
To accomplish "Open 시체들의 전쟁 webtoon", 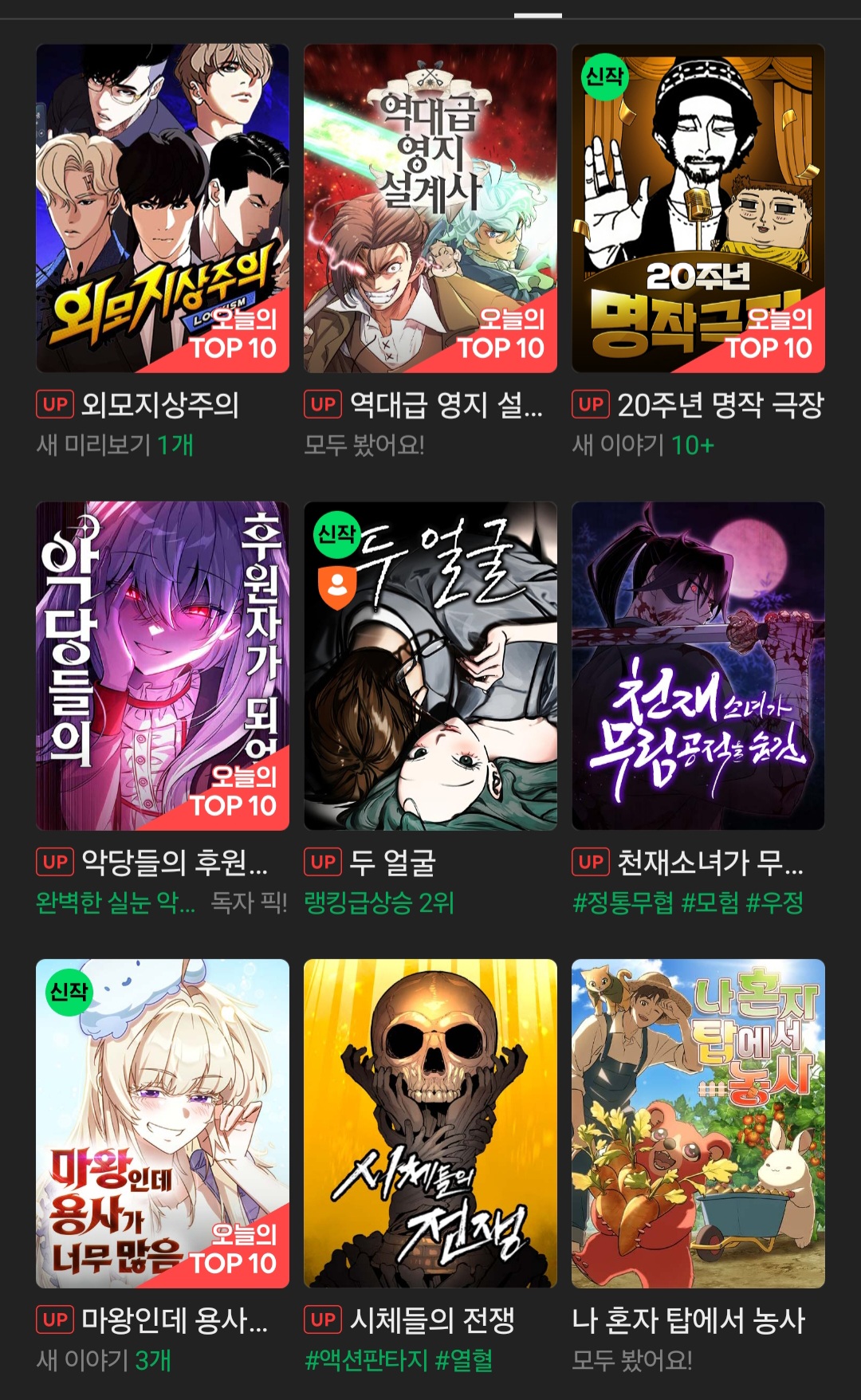I will pyautogui.click(x=431, y=1123).
